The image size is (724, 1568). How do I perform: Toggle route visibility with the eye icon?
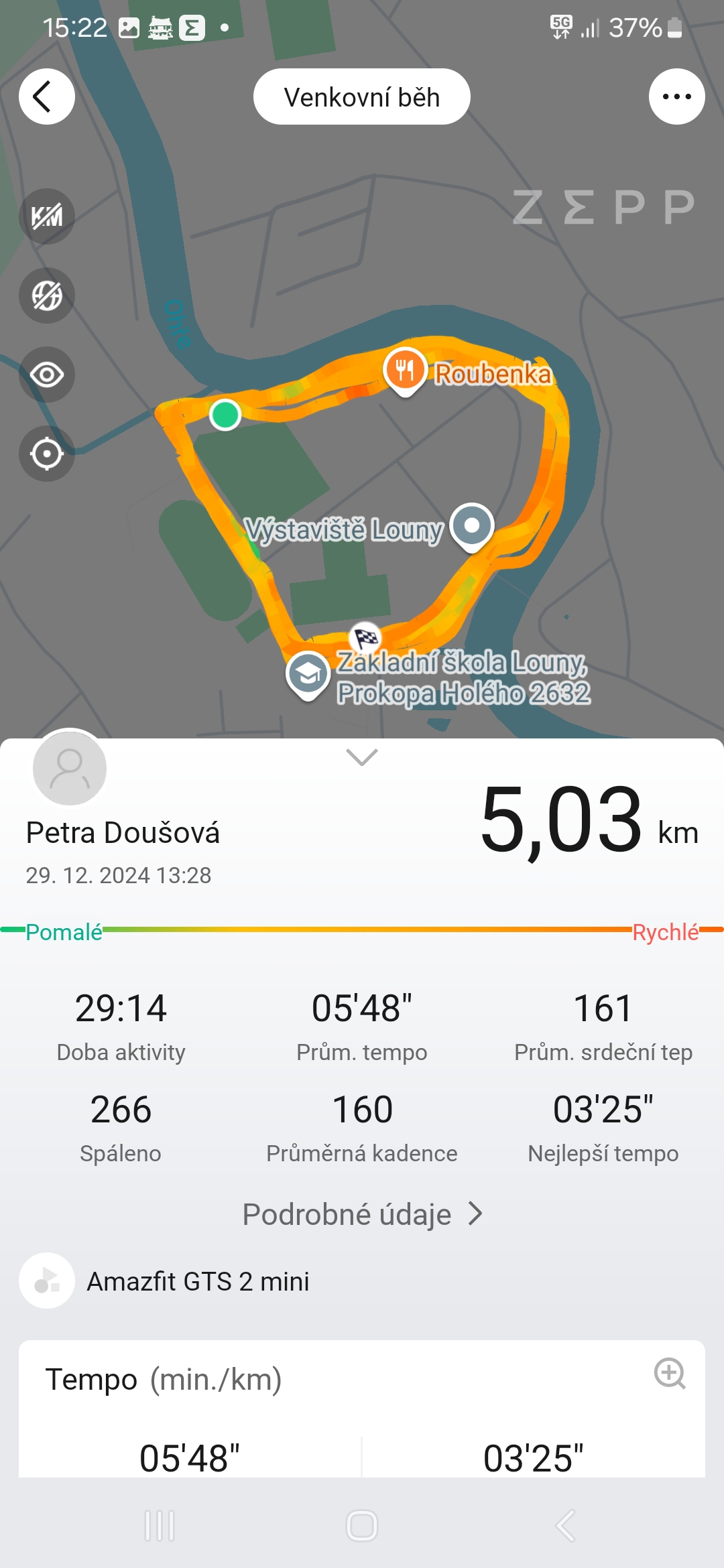[x=46, y=374]
